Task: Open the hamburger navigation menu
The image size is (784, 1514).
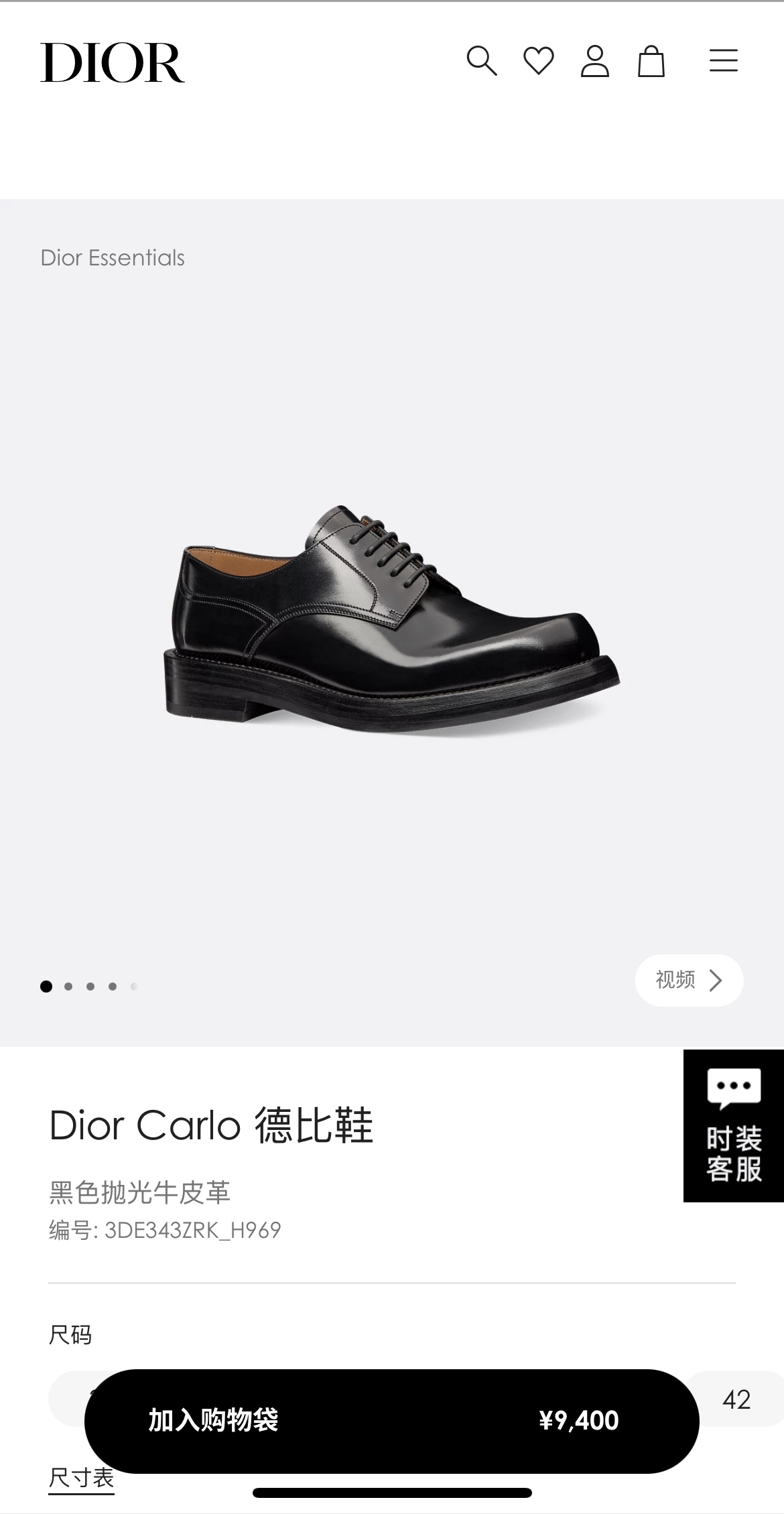Action: point(723,61)
